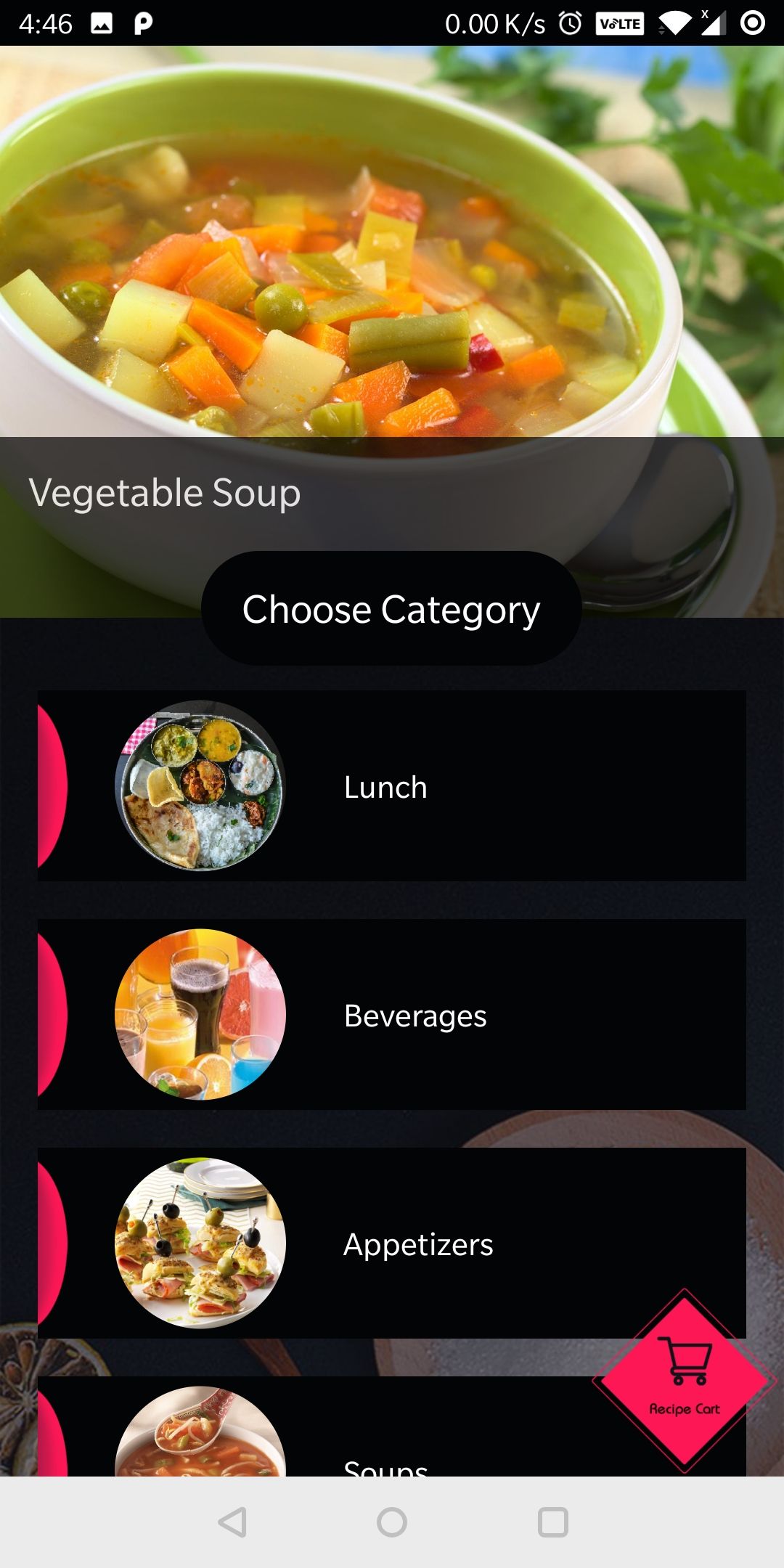
Task: Return to the home screen
Action: pos(392,1522)
